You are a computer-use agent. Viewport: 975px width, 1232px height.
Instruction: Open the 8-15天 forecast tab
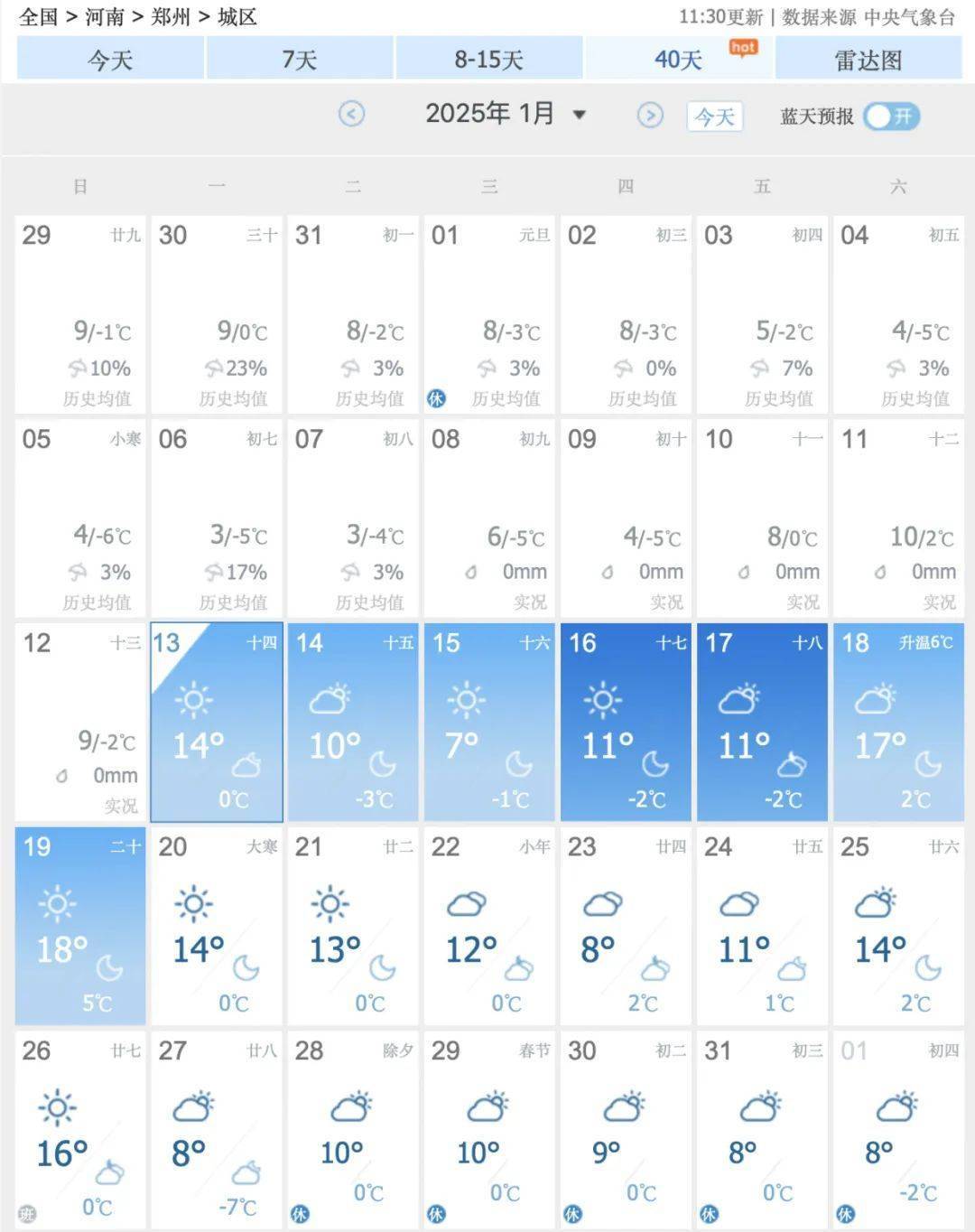[488, 61]
